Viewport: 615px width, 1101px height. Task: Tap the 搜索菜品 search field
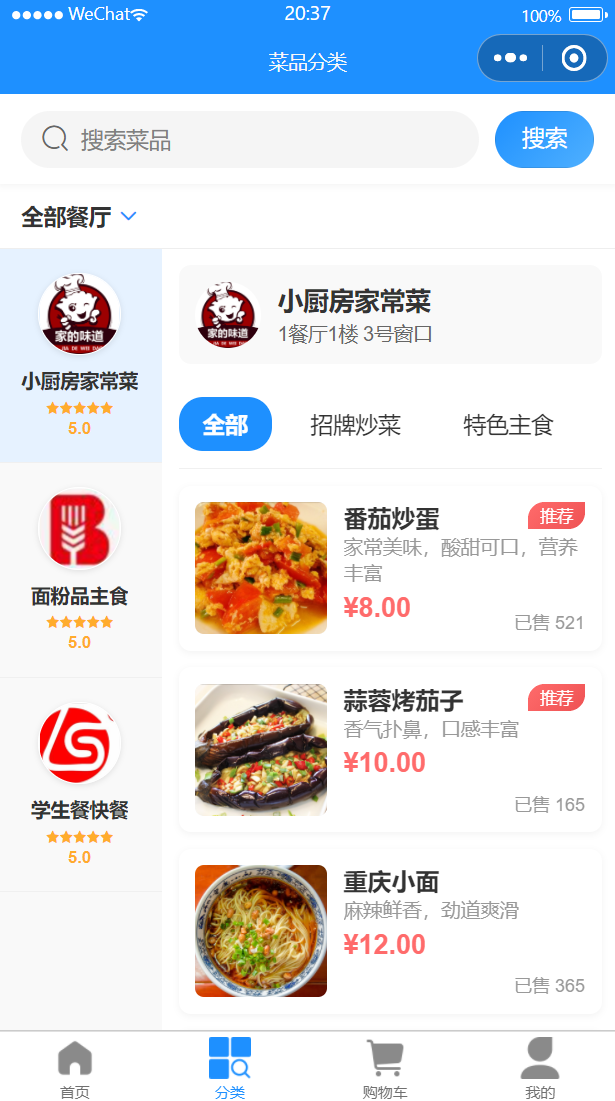(250, 140)
